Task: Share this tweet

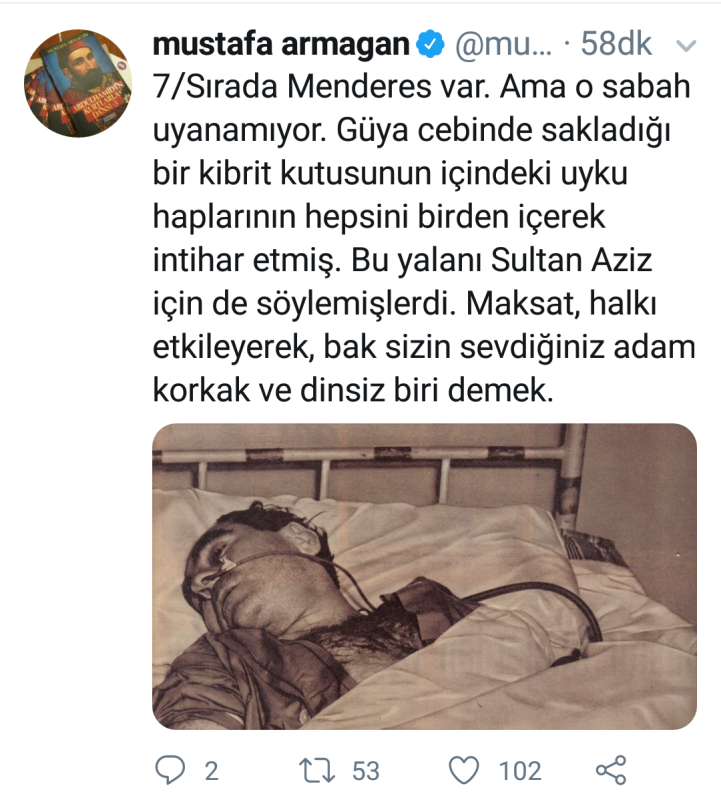Action: [x=610, y=770]
